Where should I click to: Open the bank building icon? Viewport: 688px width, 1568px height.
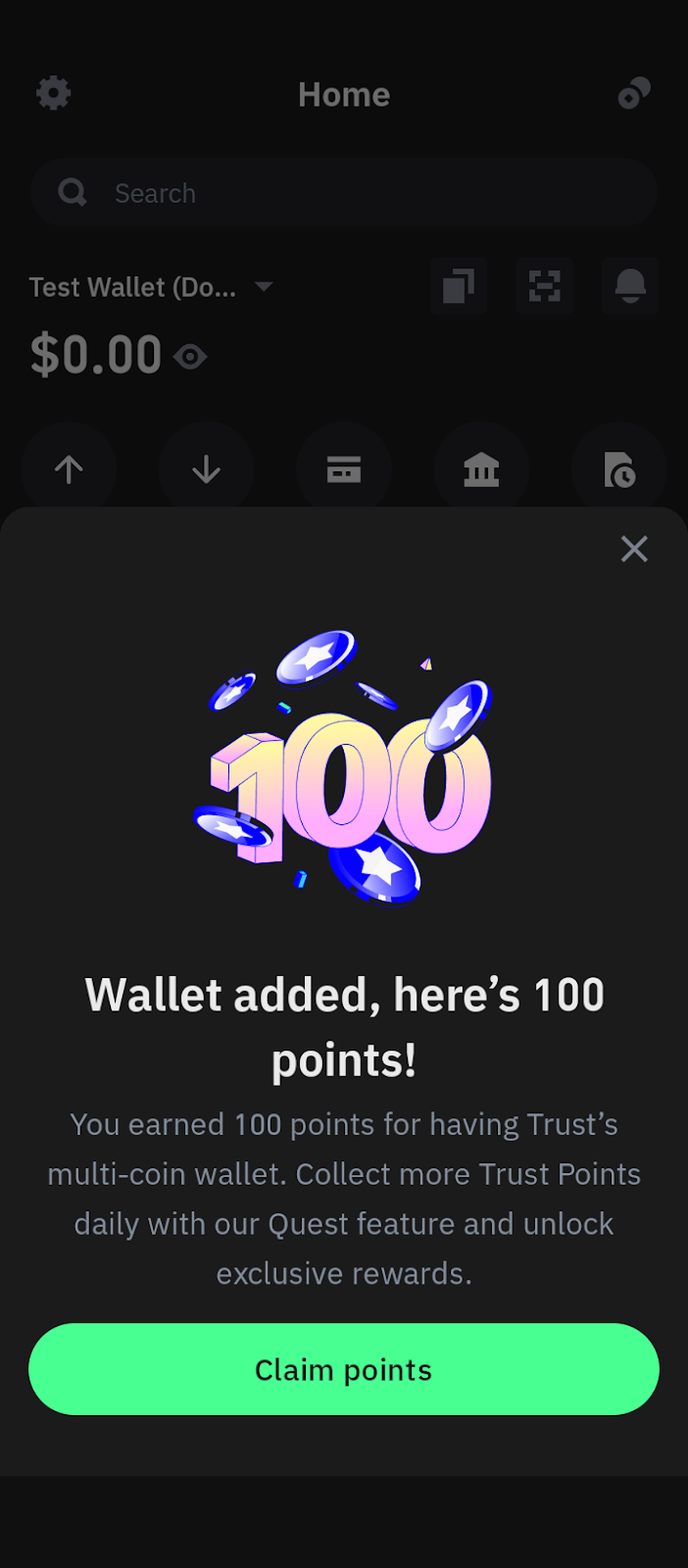point(482,469)
